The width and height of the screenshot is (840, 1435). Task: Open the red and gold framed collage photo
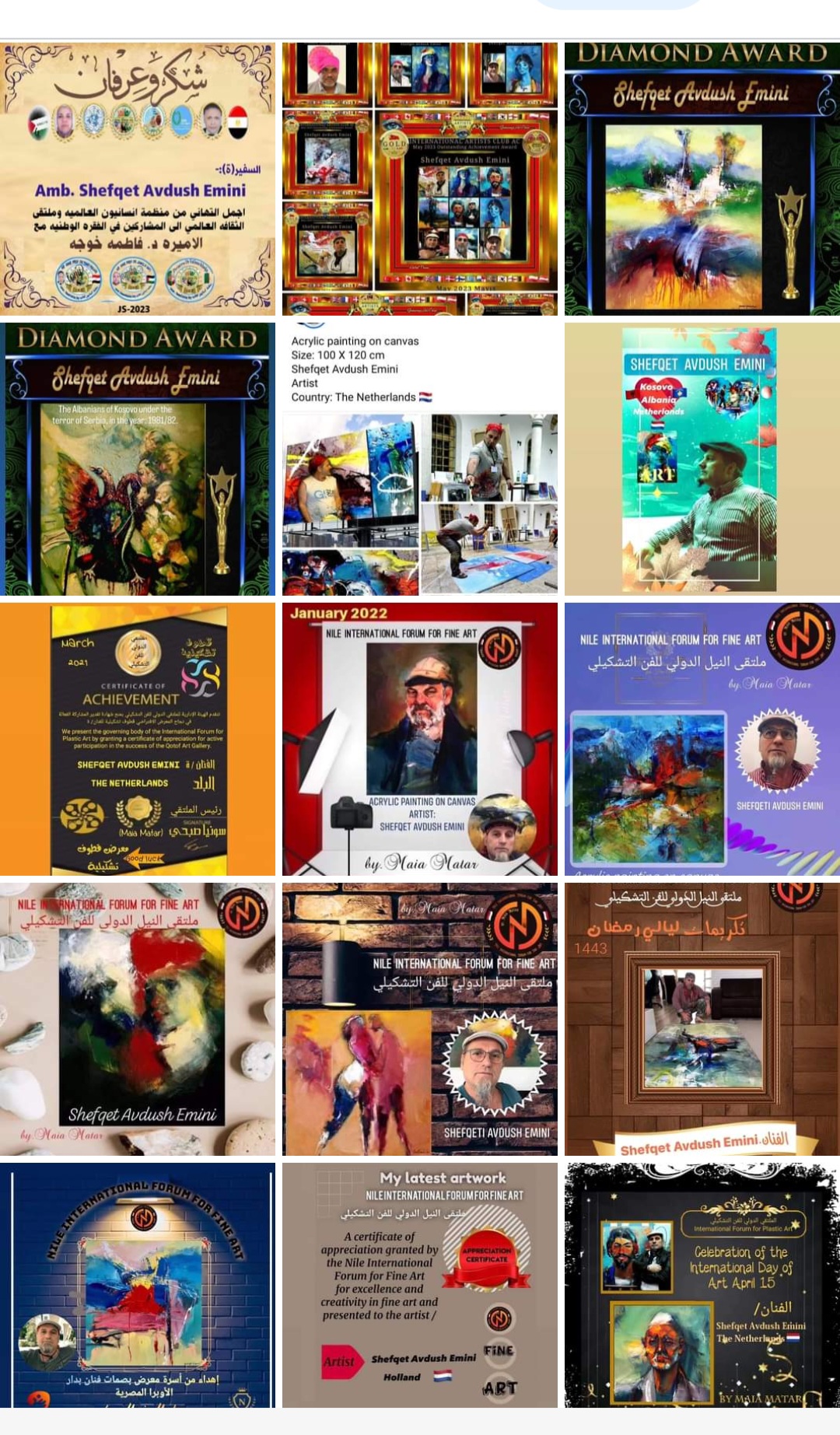[x=420, y=179]
